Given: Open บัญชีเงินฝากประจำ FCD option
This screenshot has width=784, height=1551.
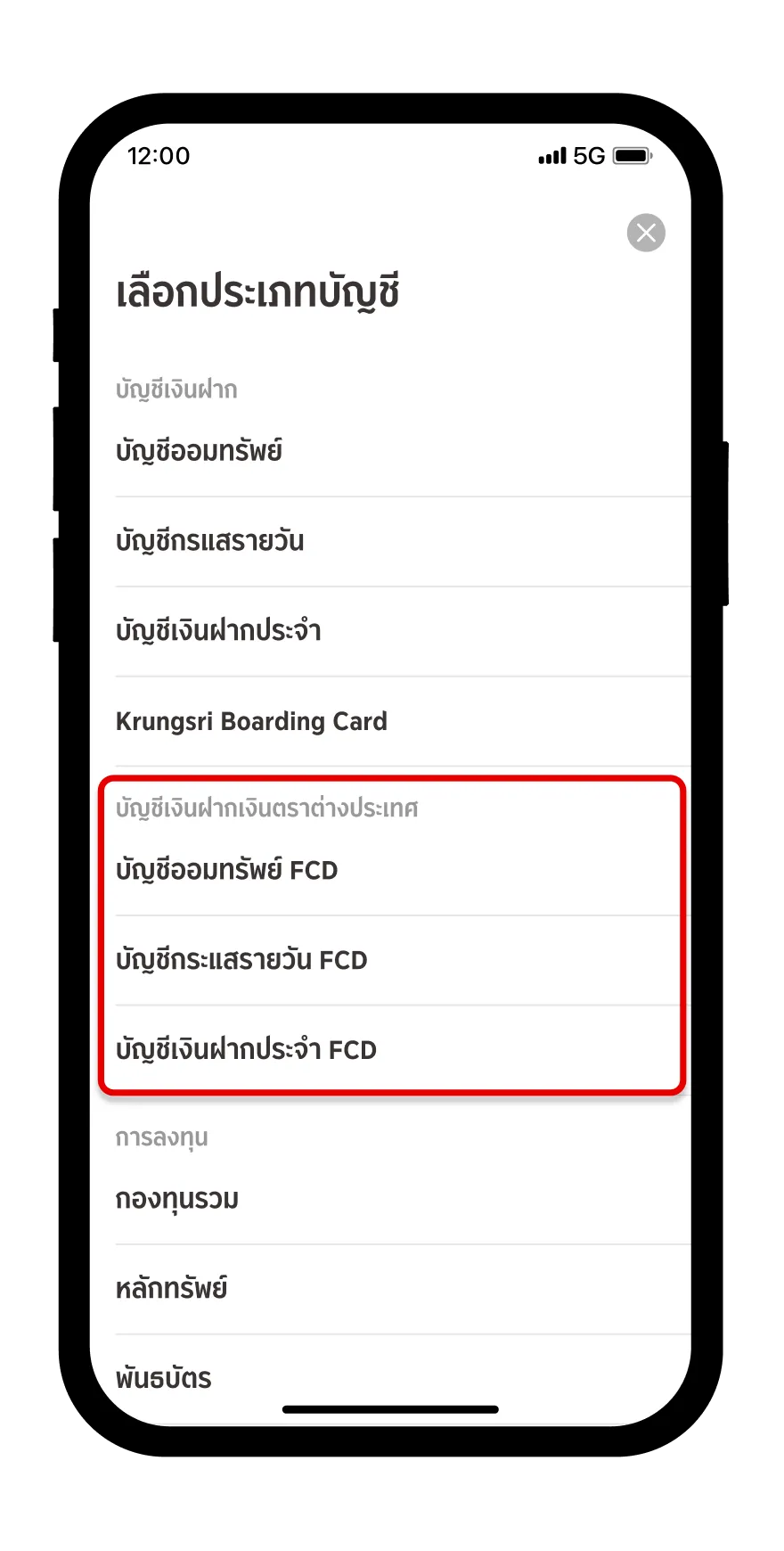Looking at the screenshot, I should pos(246,1050).
